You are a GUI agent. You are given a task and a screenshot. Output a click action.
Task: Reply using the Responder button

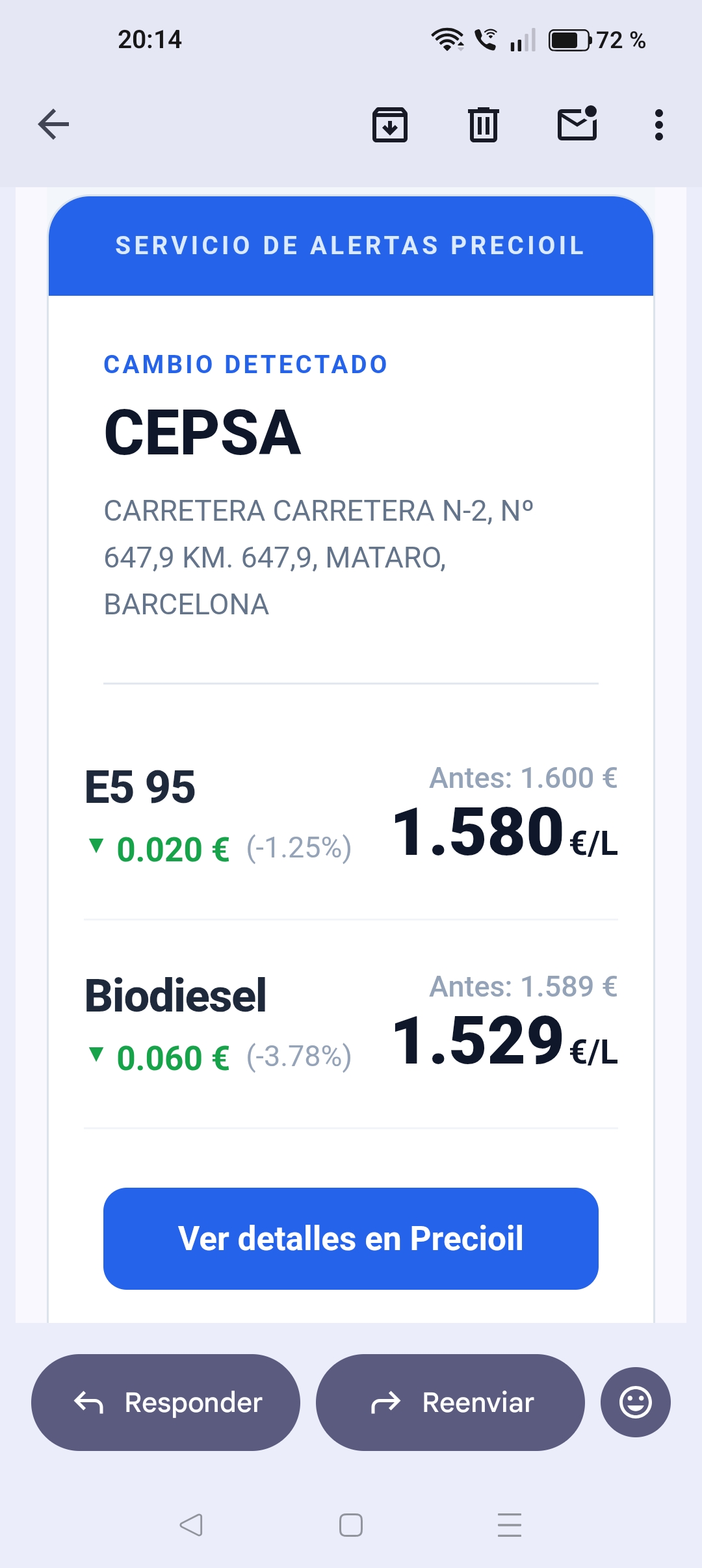tap(166, 1402)
